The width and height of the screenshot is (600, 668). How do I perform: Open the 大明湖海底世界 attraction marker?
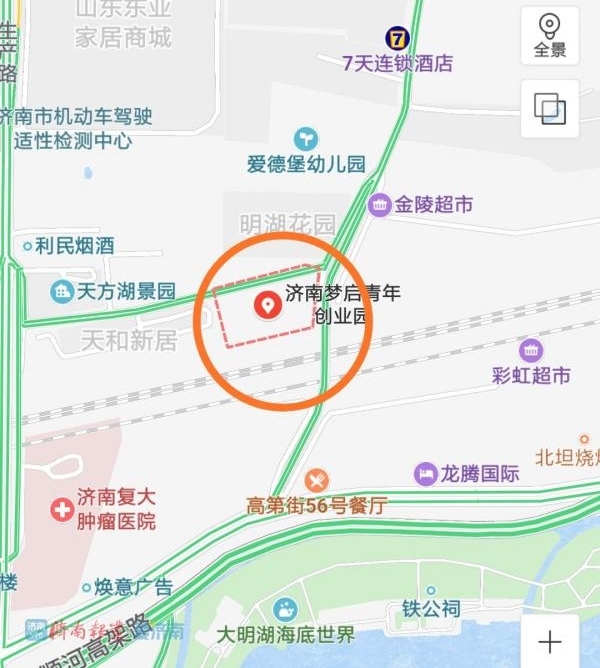(x=285, y=609)
